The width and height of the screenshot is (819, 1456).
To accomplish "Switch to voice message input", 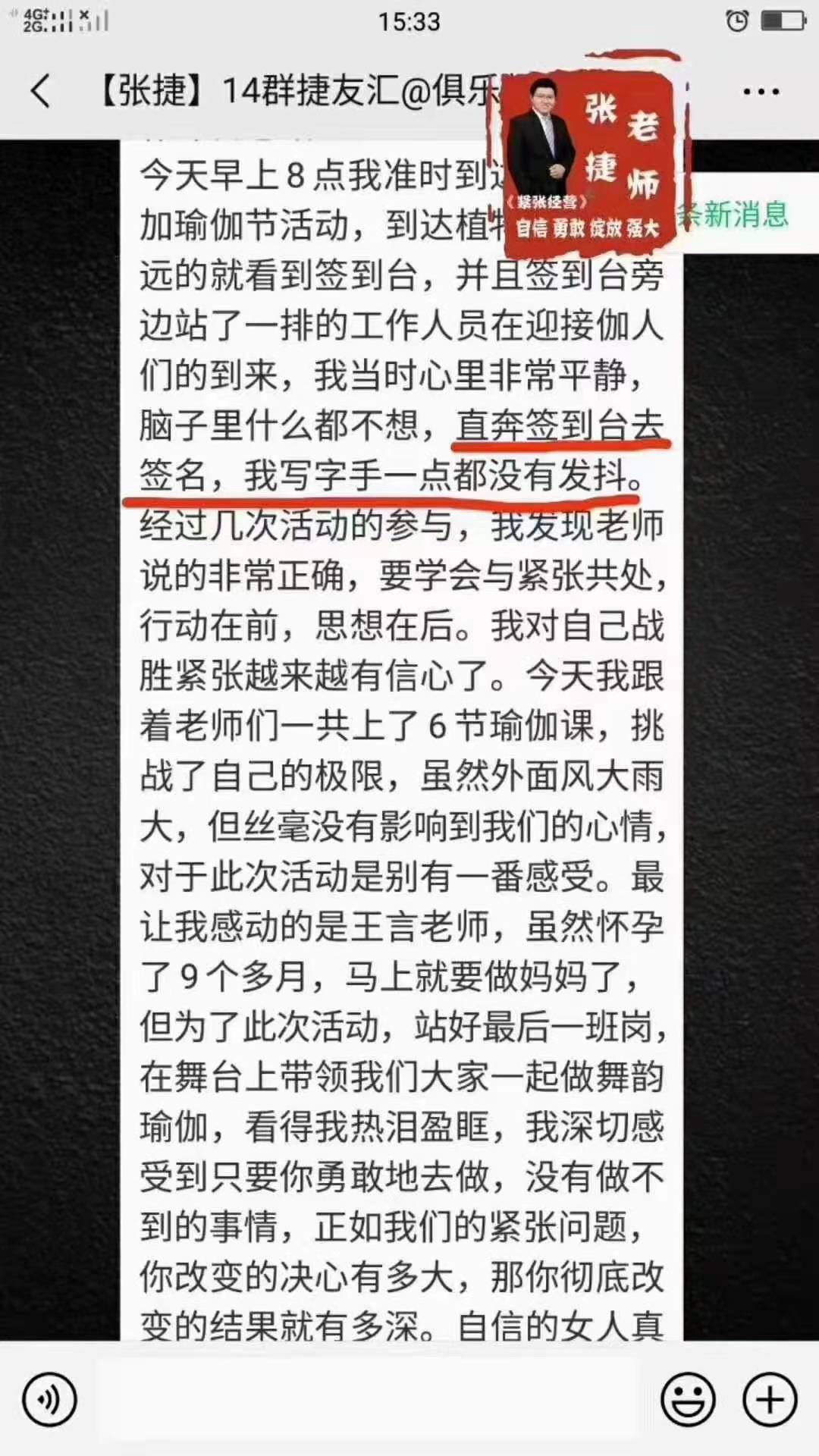I will click(49, 1399).
